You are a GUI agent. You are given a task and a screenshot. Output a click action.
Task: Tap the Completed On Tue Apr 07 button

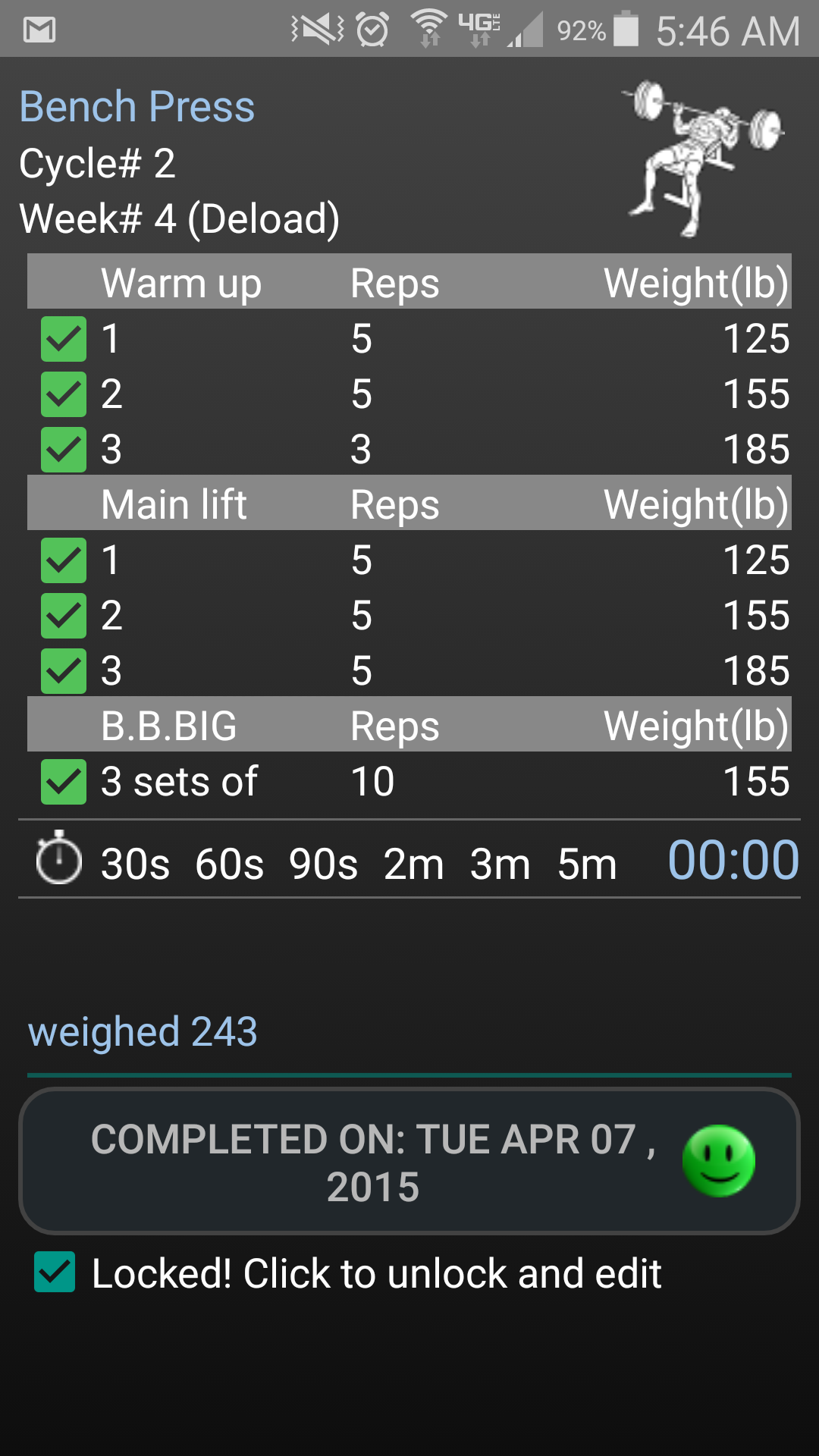pos(409,1161)
